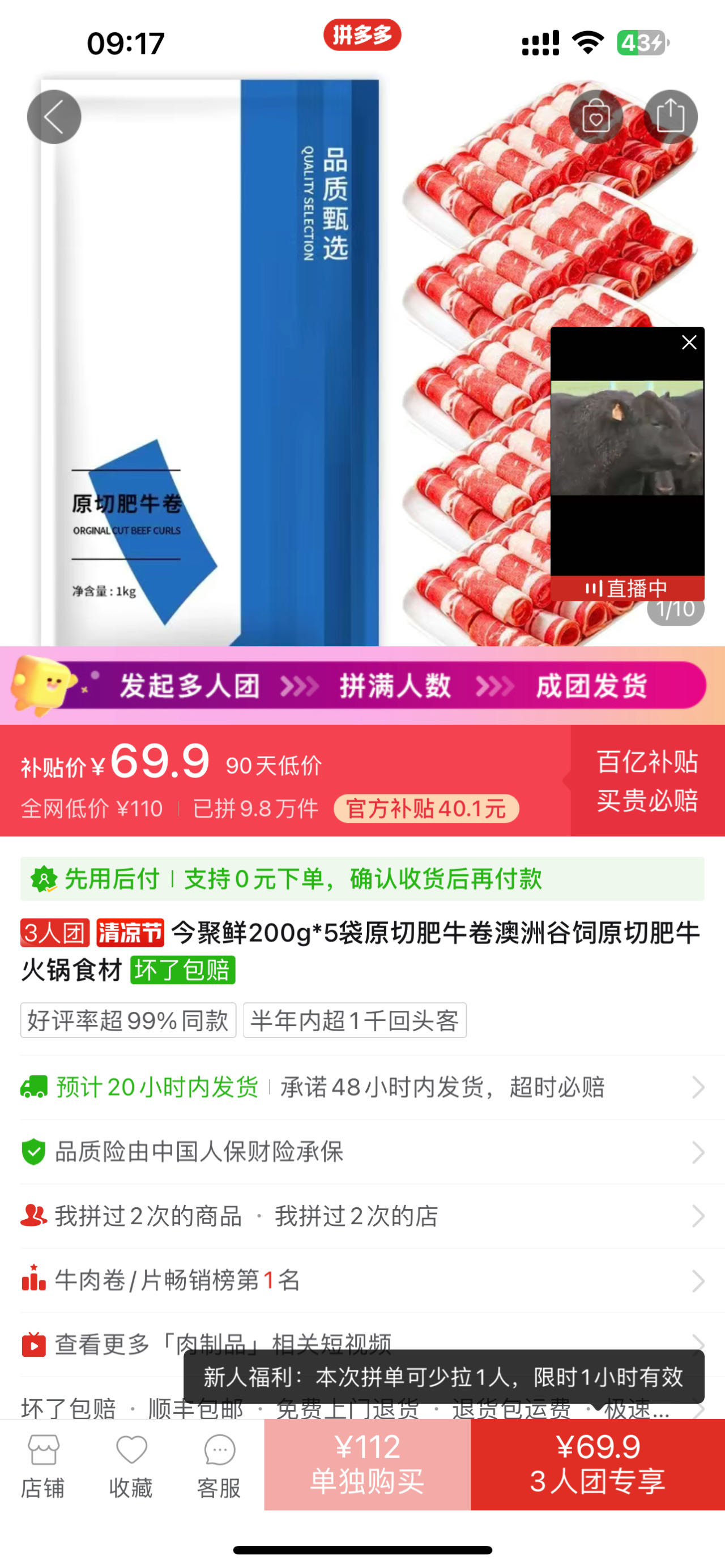Contact 客服 customer service

[219, 1466]
